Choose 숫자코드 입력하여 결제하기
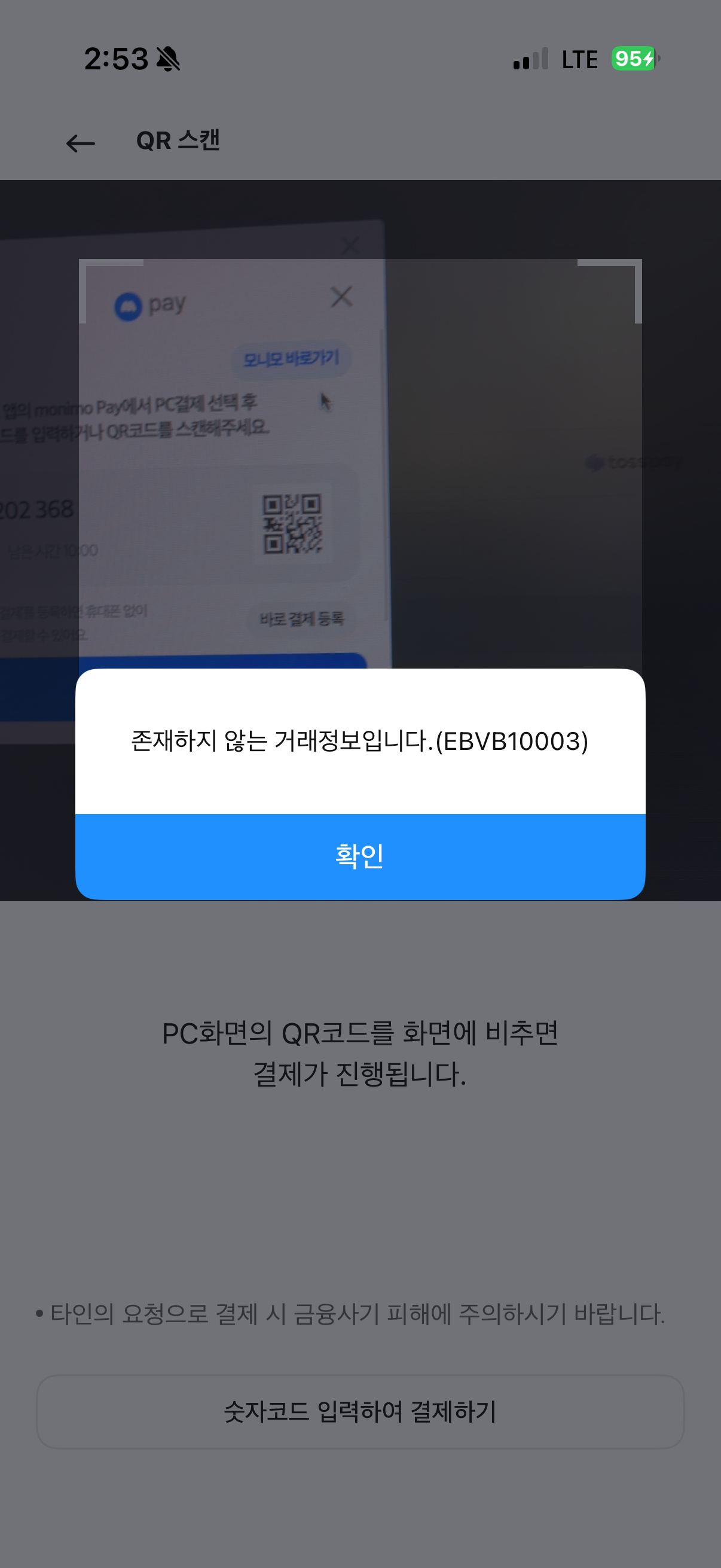721x1568 pixels. (360, 1411)
